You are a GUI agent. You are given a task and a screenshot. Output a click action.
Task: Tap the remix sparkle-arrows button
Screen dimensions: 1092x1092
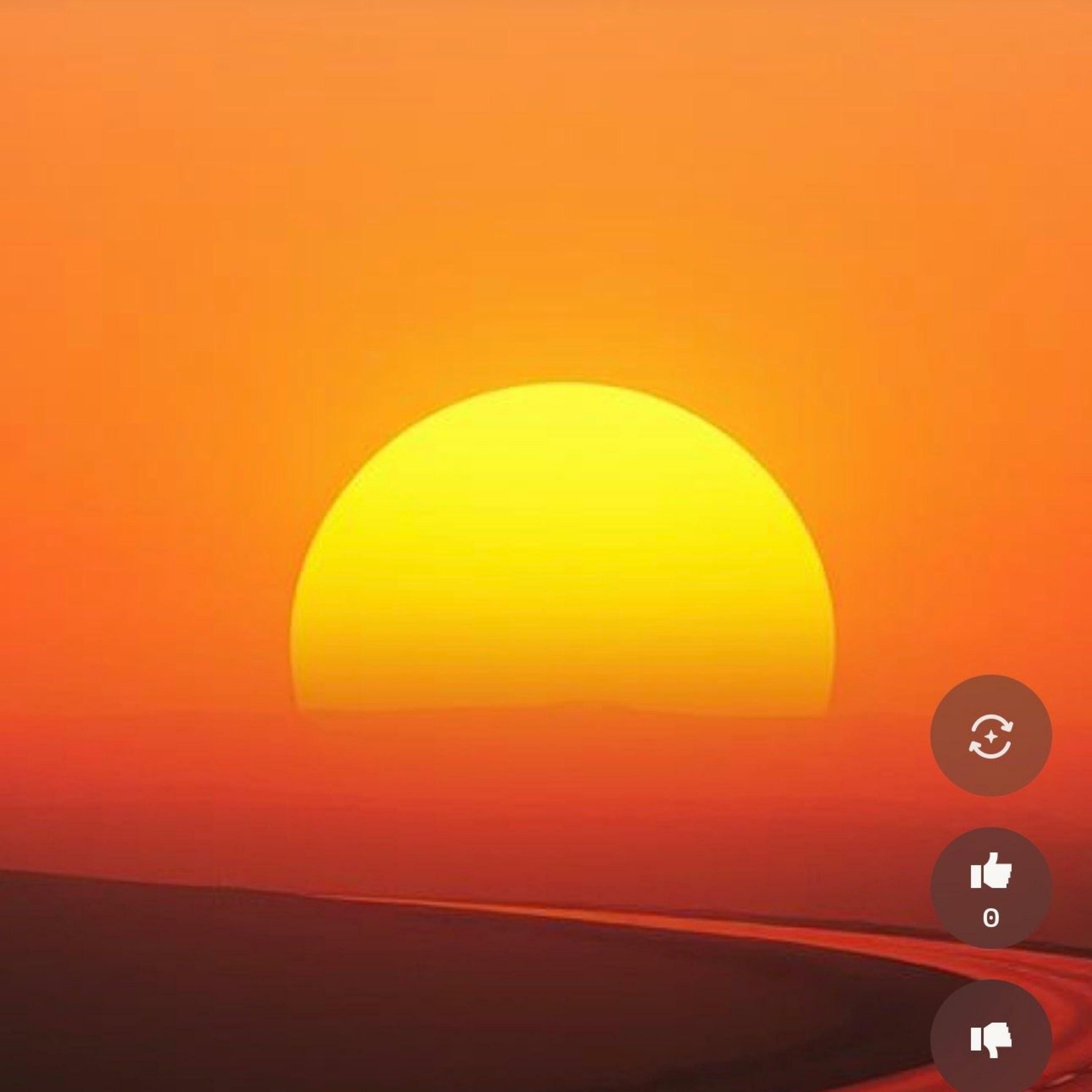990,736
